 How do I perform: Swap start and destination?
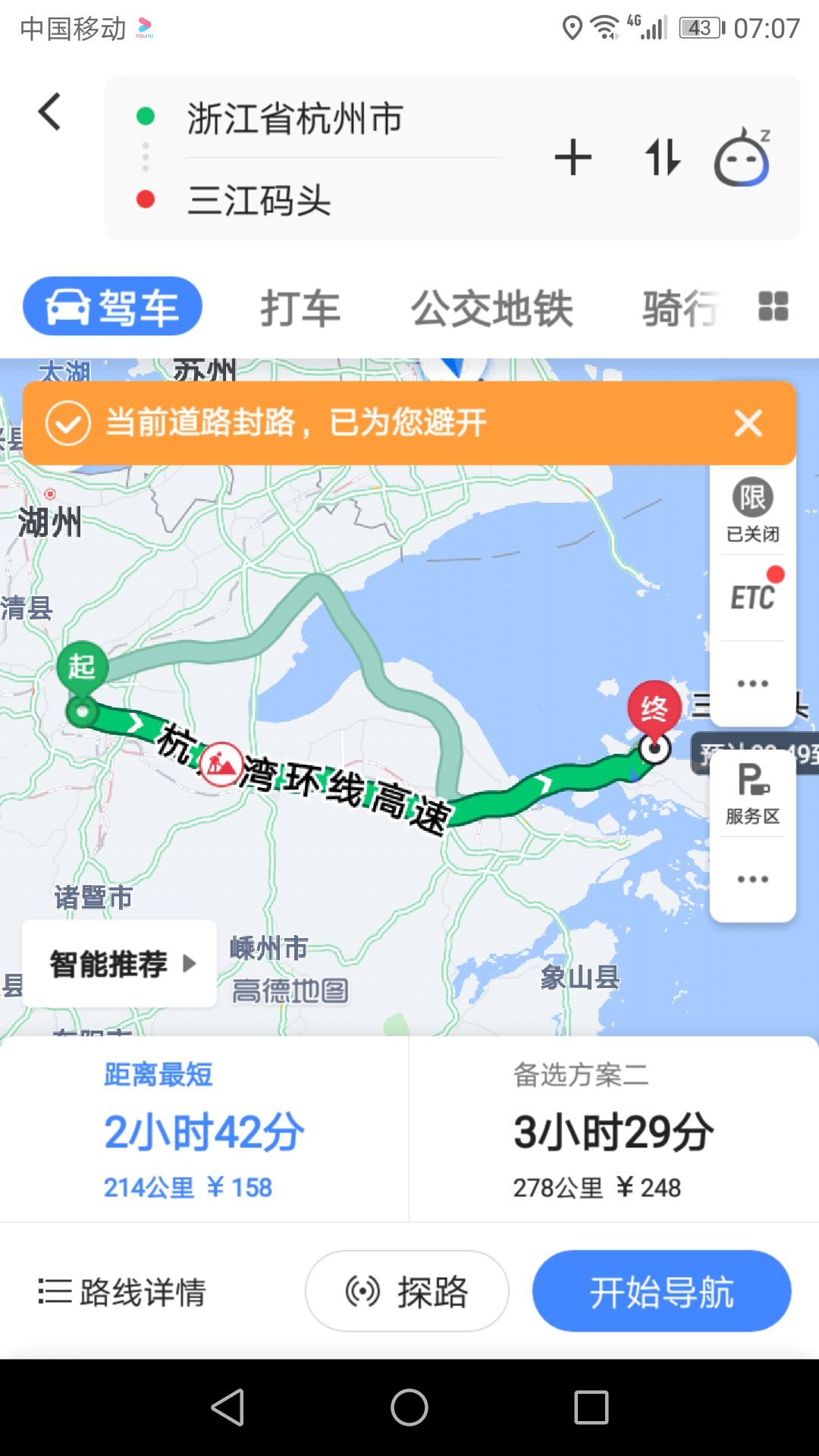pyautogui.click(x=663, y=158)
